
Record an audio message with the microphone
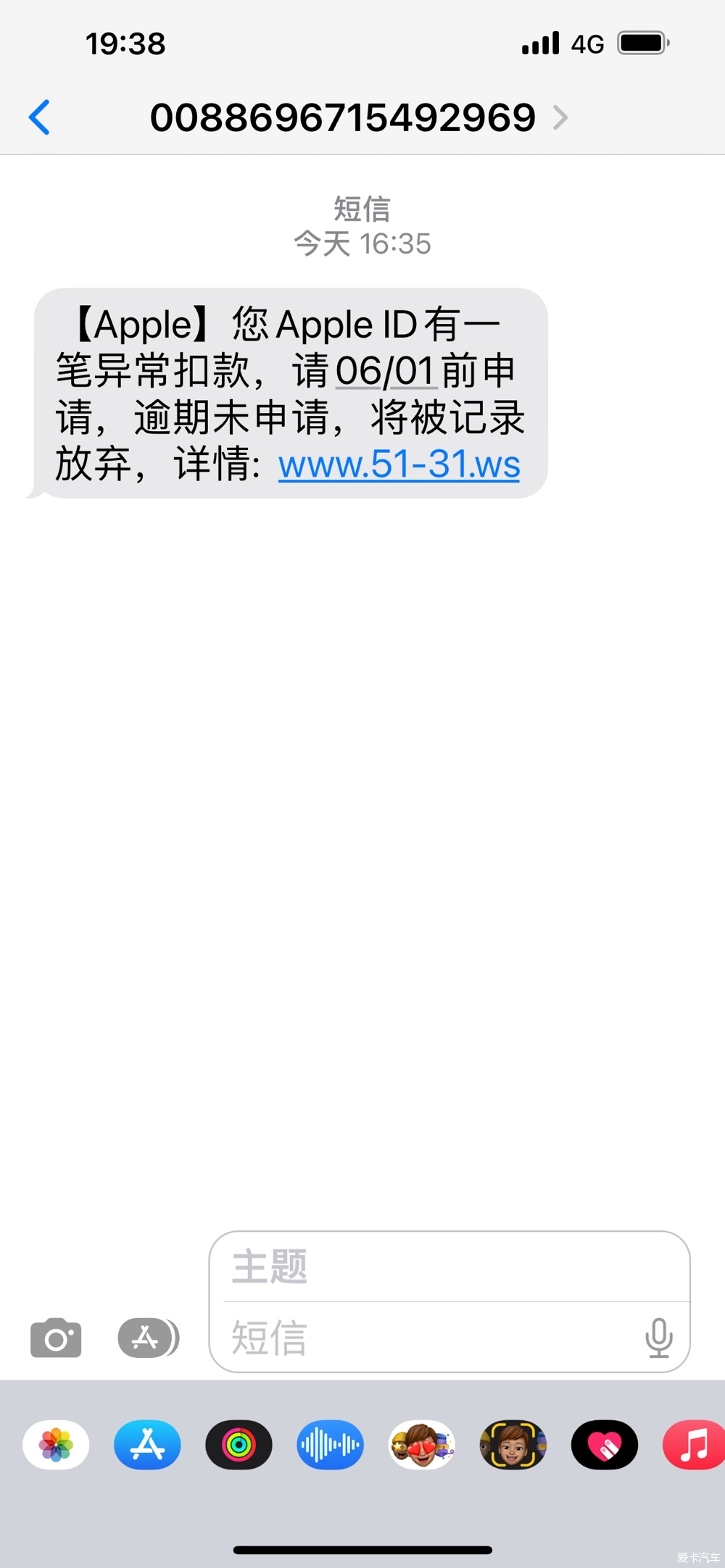coord(658,1338)
